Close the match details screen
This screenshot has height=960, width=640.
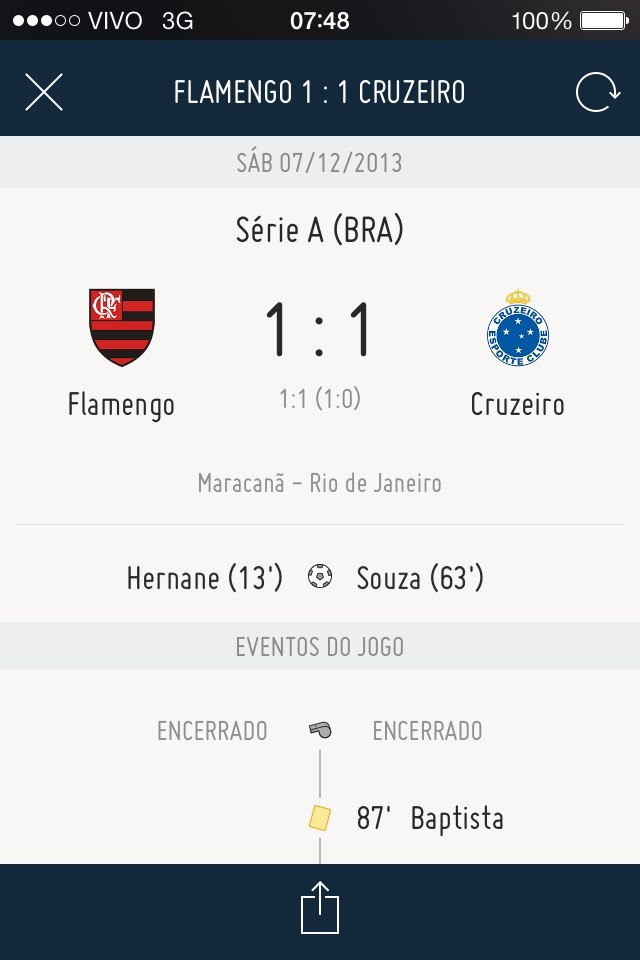[43, 92]
